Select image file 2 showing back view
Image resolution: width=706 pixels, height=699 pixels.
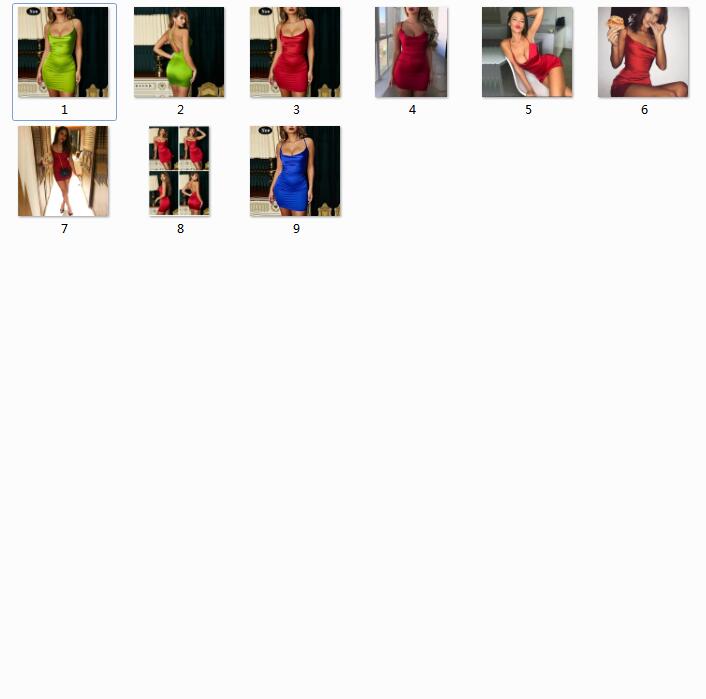coord(179,53)
